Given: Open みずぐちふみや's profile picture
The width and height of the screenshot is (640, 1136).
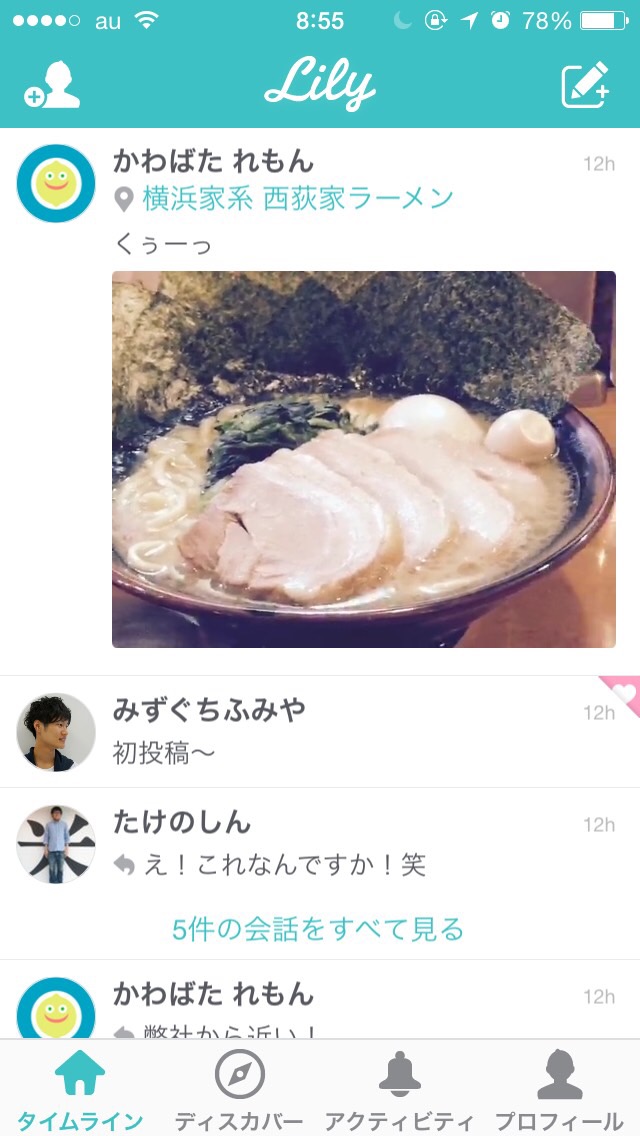Looking at the screenshot, I should tap(56, 732).
